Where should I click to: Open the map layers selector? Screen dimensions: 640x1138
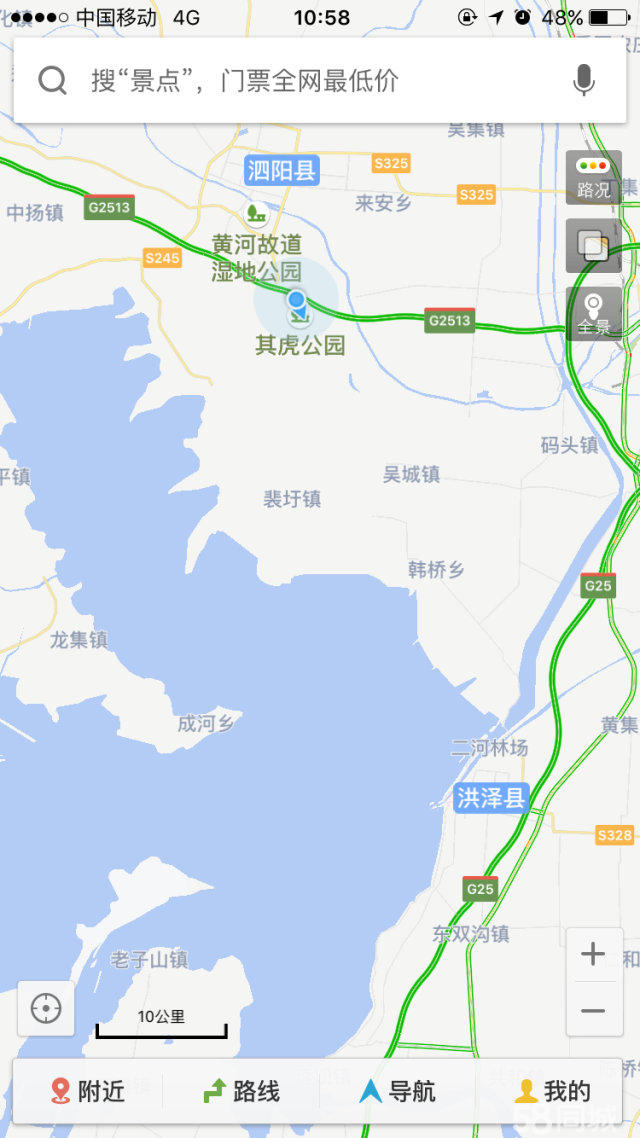point(594,245)
